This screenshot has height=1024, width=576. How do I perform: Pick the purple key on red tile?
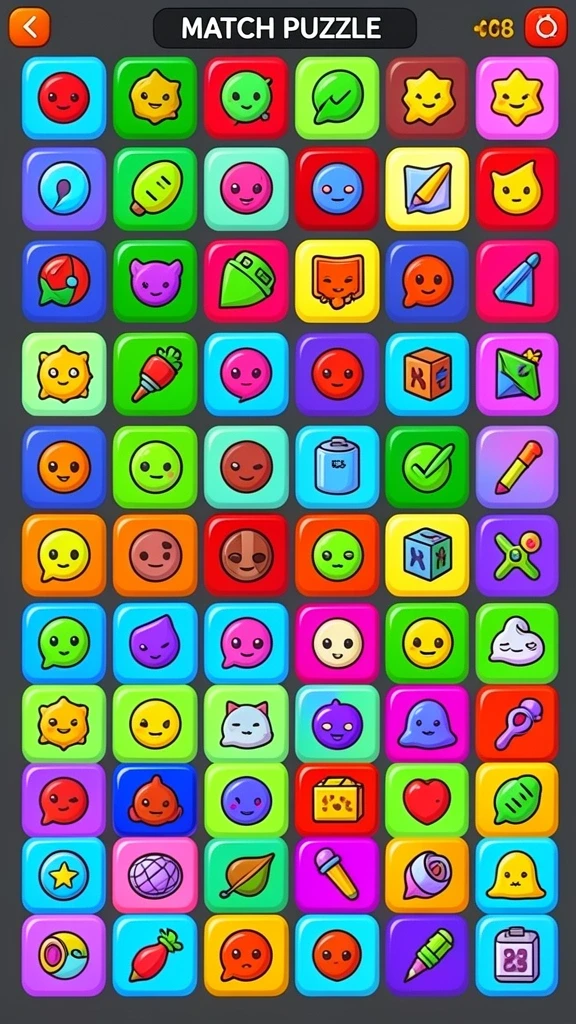517,724
